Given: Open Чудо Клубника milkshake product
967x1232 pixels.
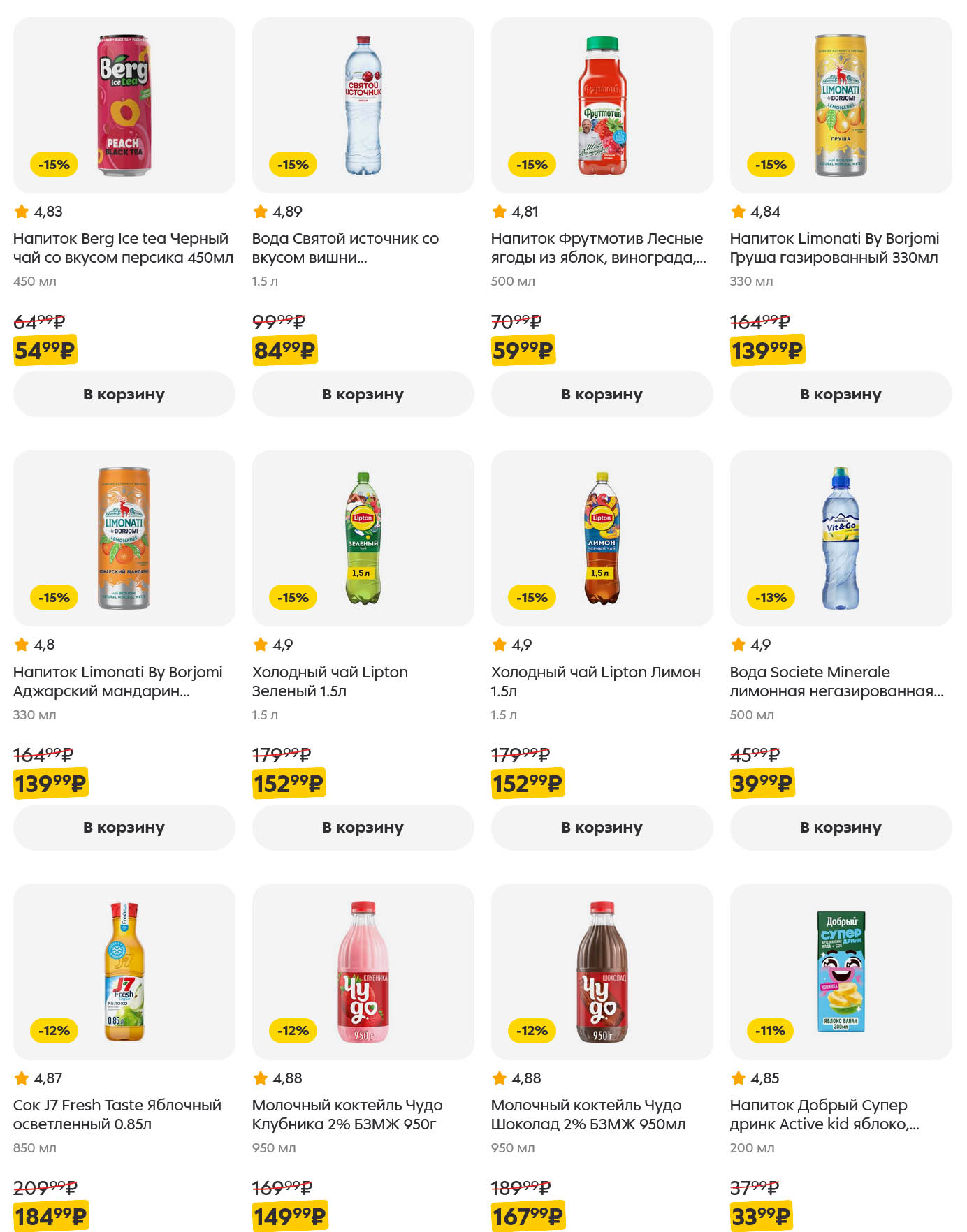Looking at the screenshot, I should pos(363,971).
